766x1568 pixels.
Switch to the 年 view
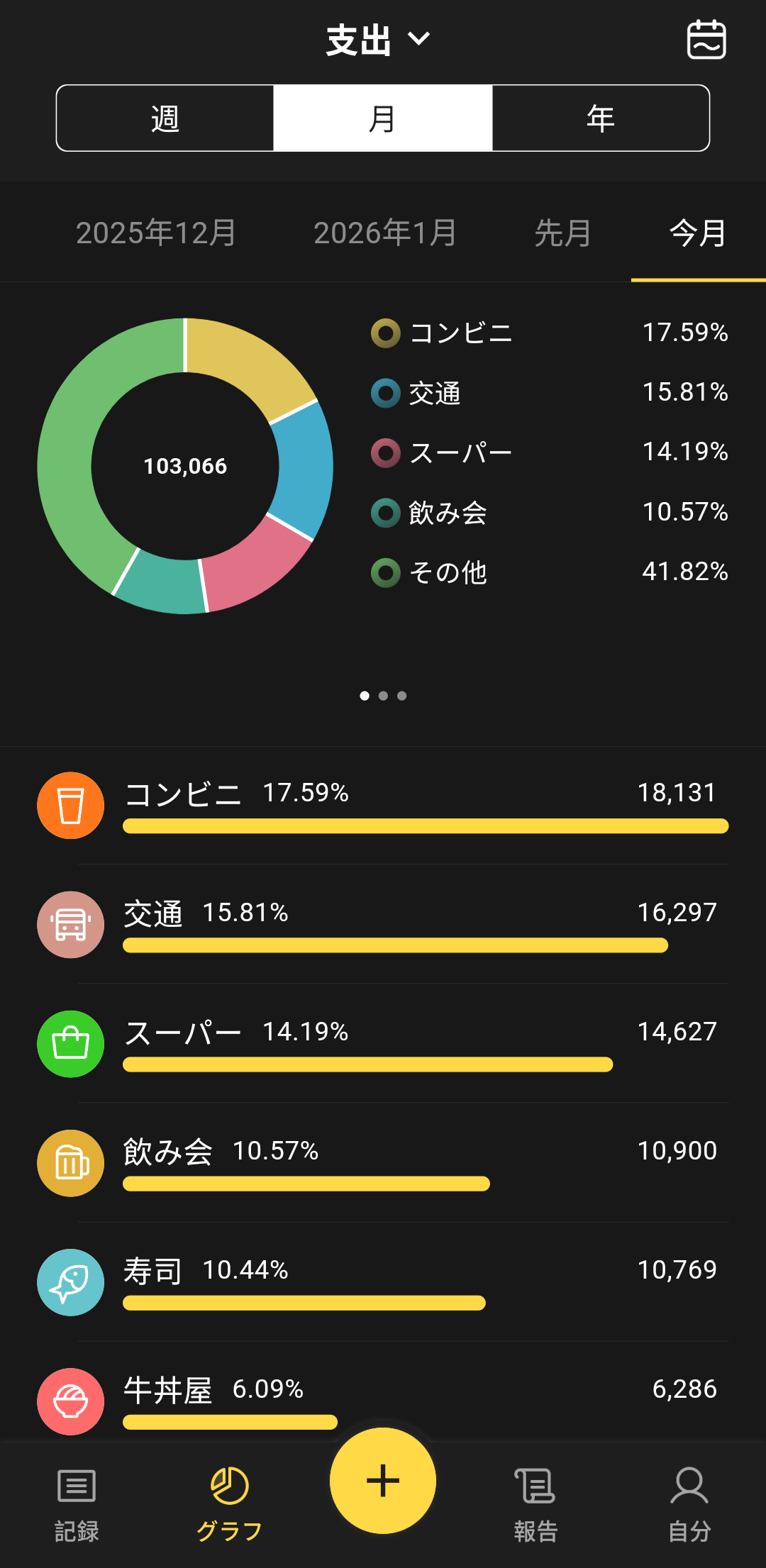[x=600, y=118]
